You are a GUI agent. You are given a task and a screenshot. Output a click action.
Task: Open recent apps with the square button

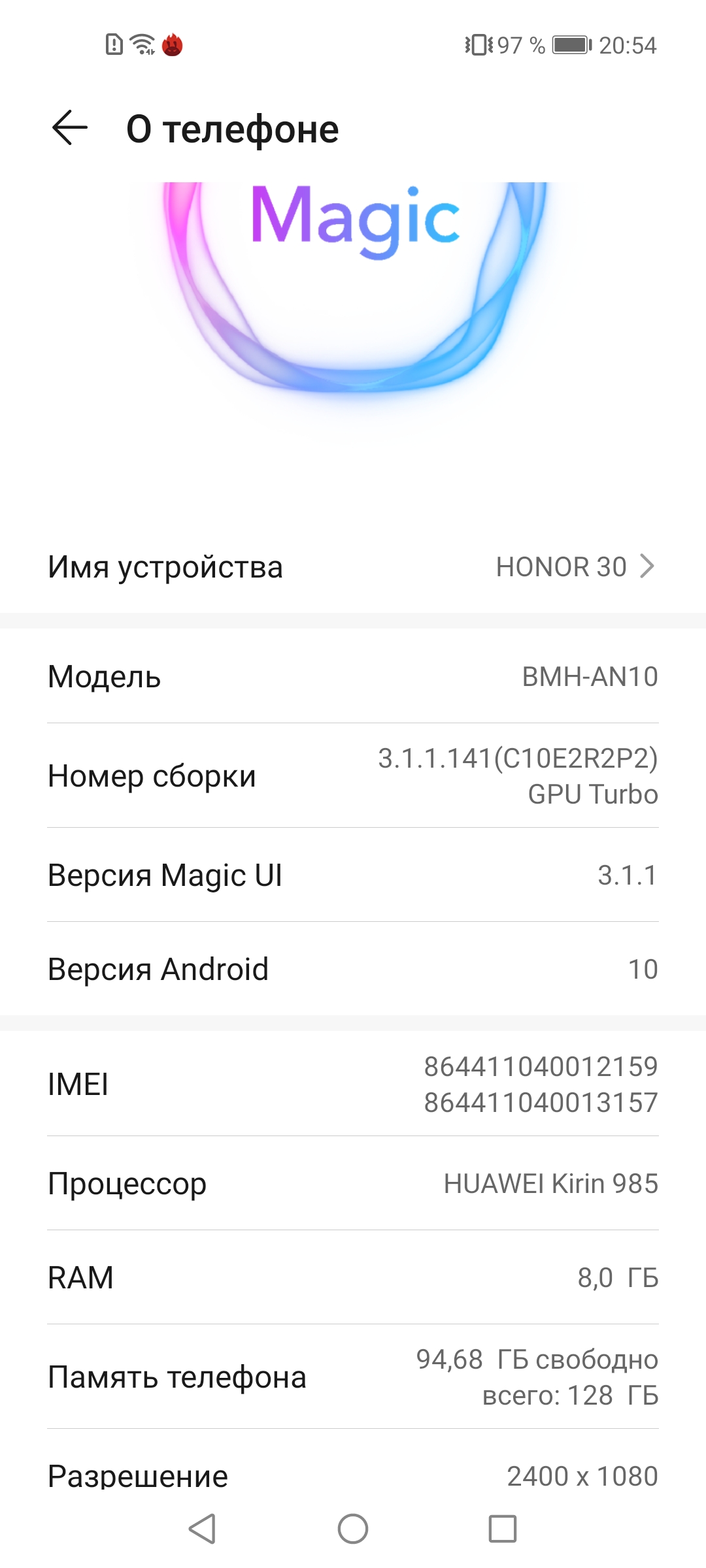pos(502,1529)
